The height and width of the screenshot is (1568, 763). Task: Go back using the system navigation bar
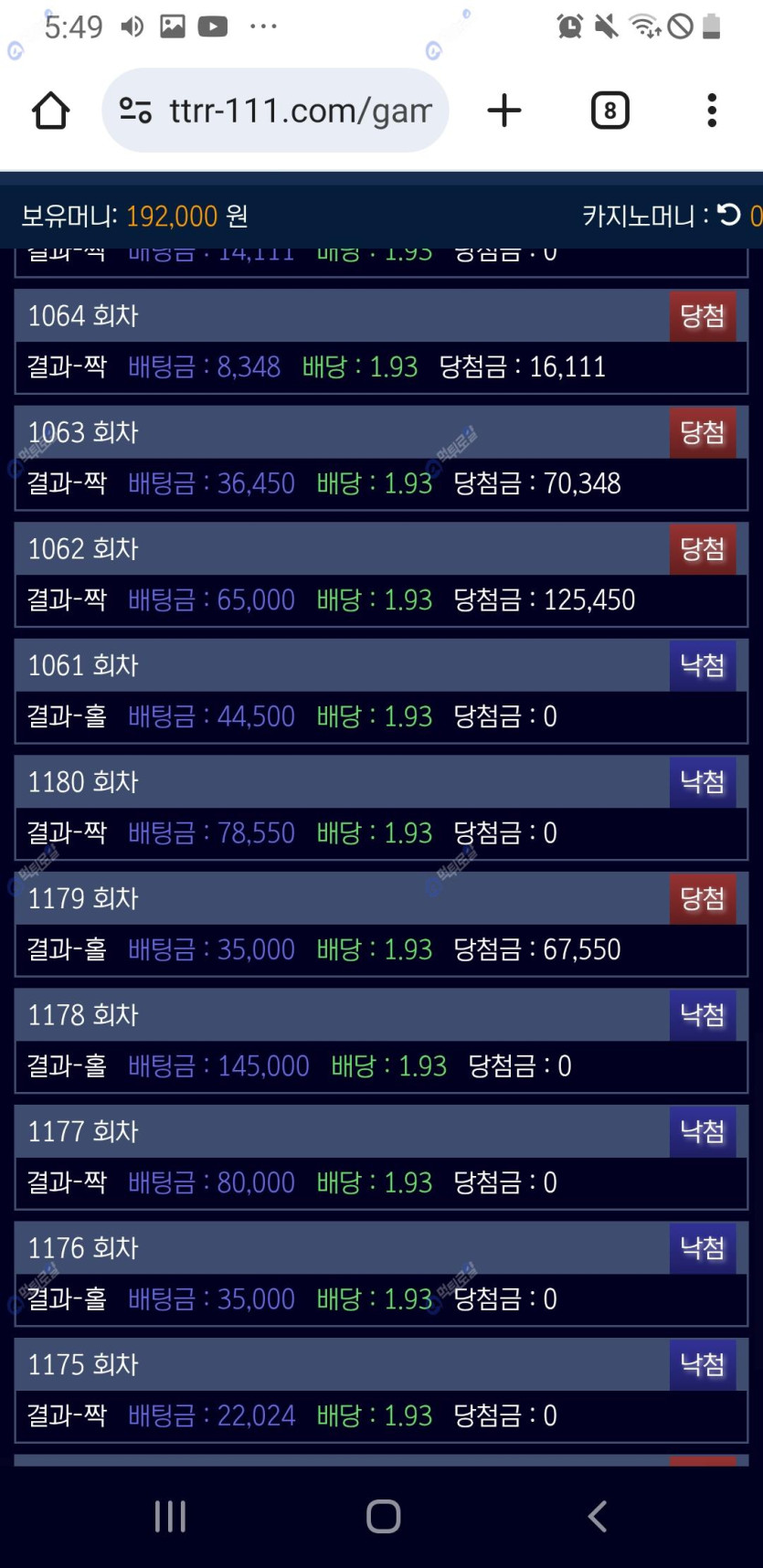[x=597, y=1516]
